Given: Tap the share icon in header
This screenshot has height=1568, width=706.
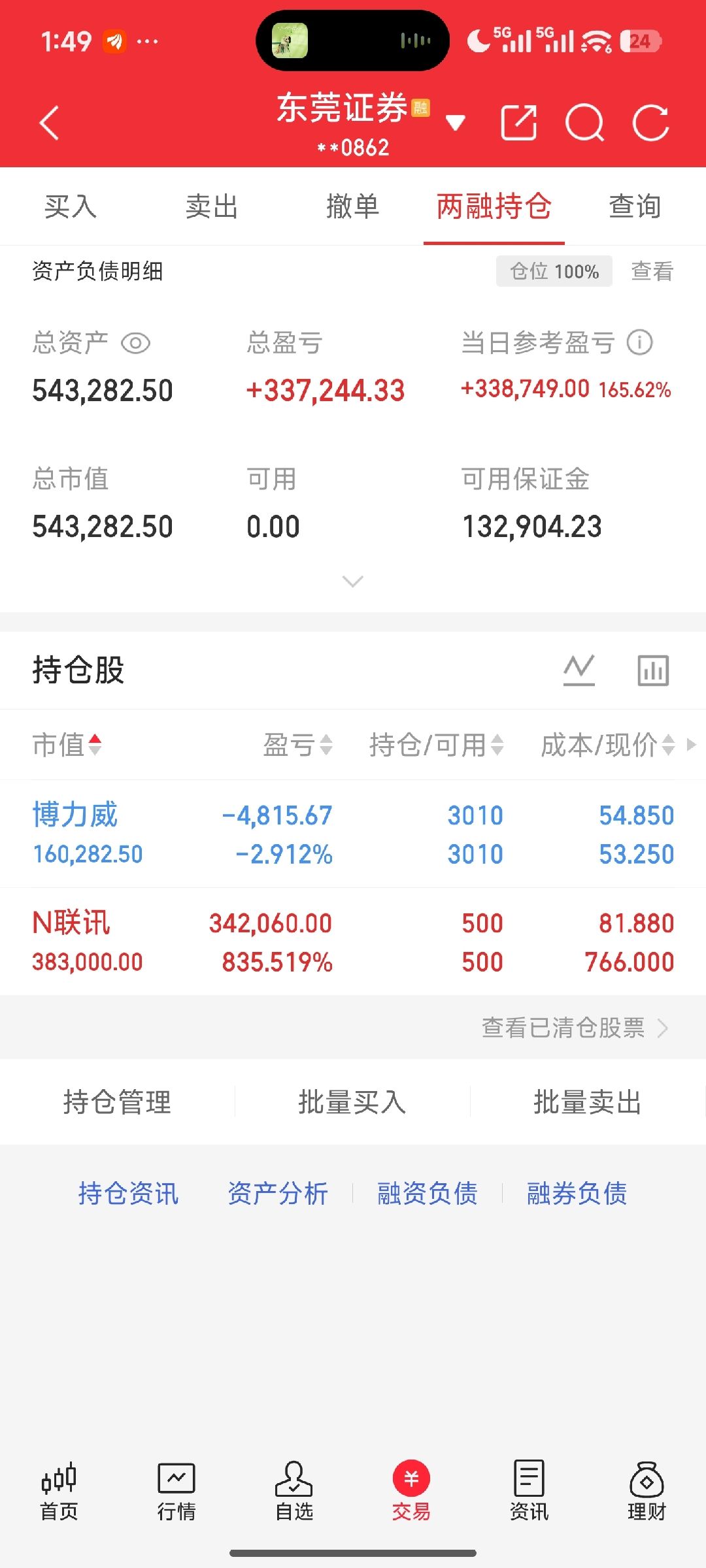Looking at the screenshot, I should tap(518, 122).
